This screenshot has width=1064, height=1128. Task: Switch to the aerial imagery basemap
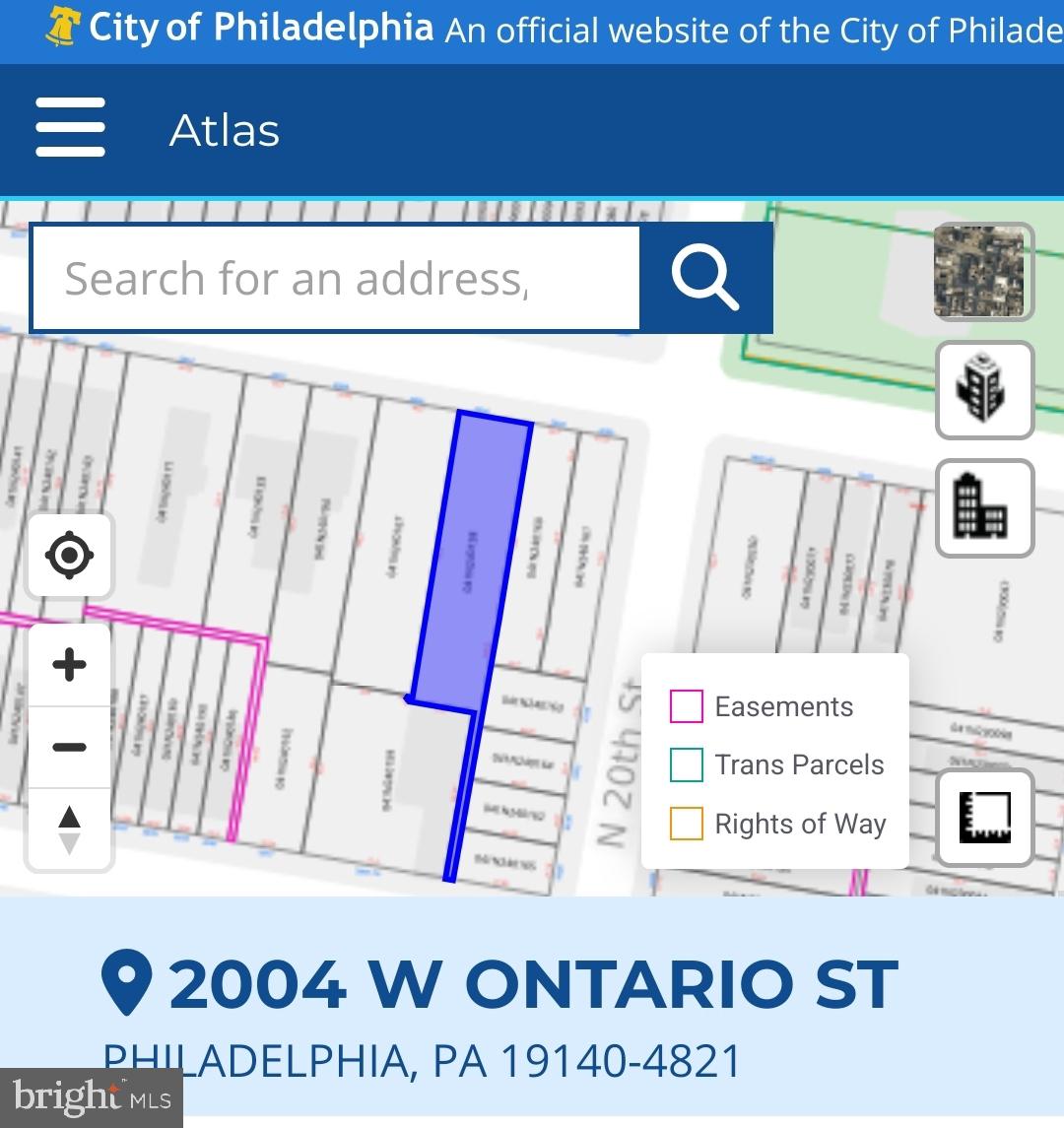point(983,272)
